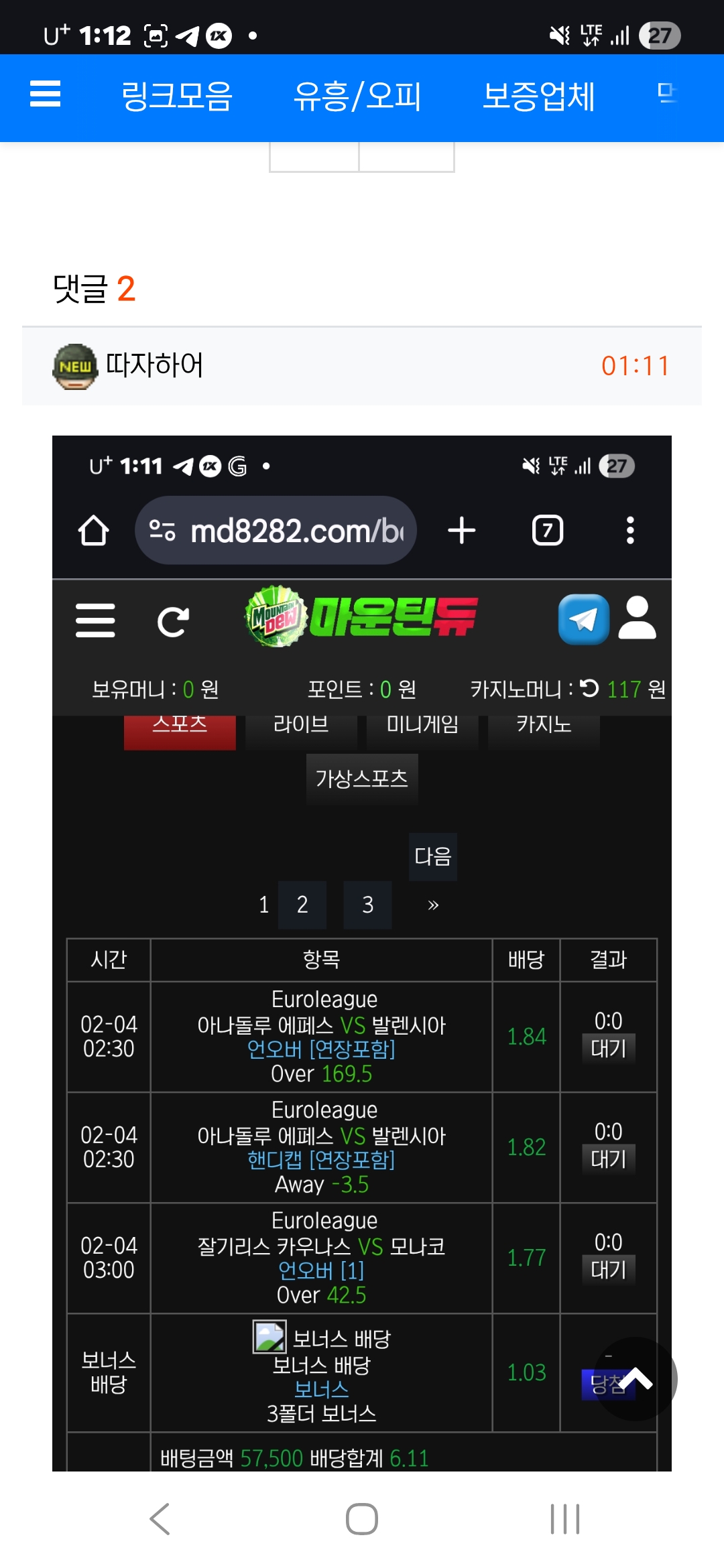The width and height of the screenshot is (724, 1568).
Task: Tap the scroll-to-top arrow button
Action: (636, 1379)
